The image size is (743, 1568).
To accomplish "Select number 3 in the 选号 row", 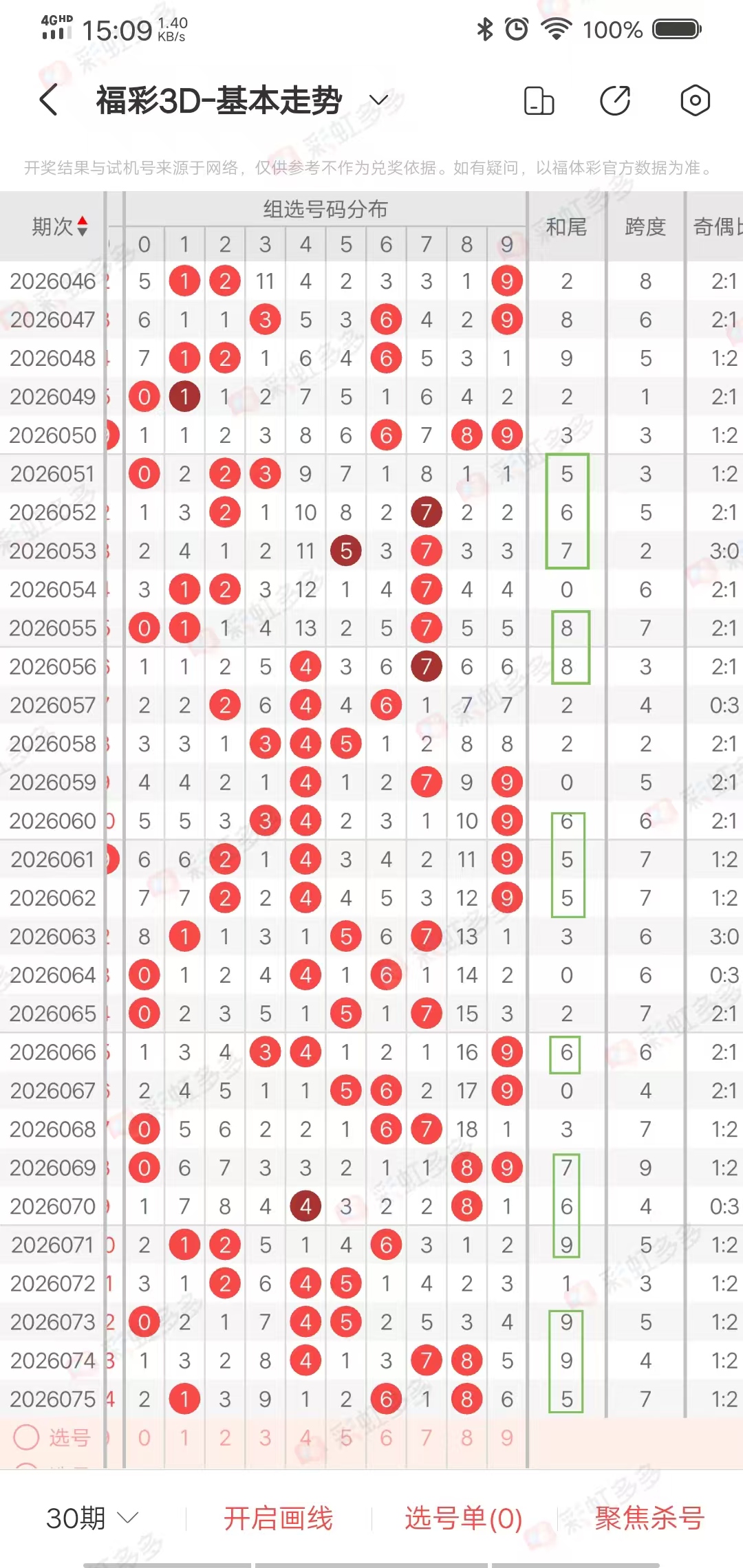I will pyautogui.click(x=266, y=1437).
